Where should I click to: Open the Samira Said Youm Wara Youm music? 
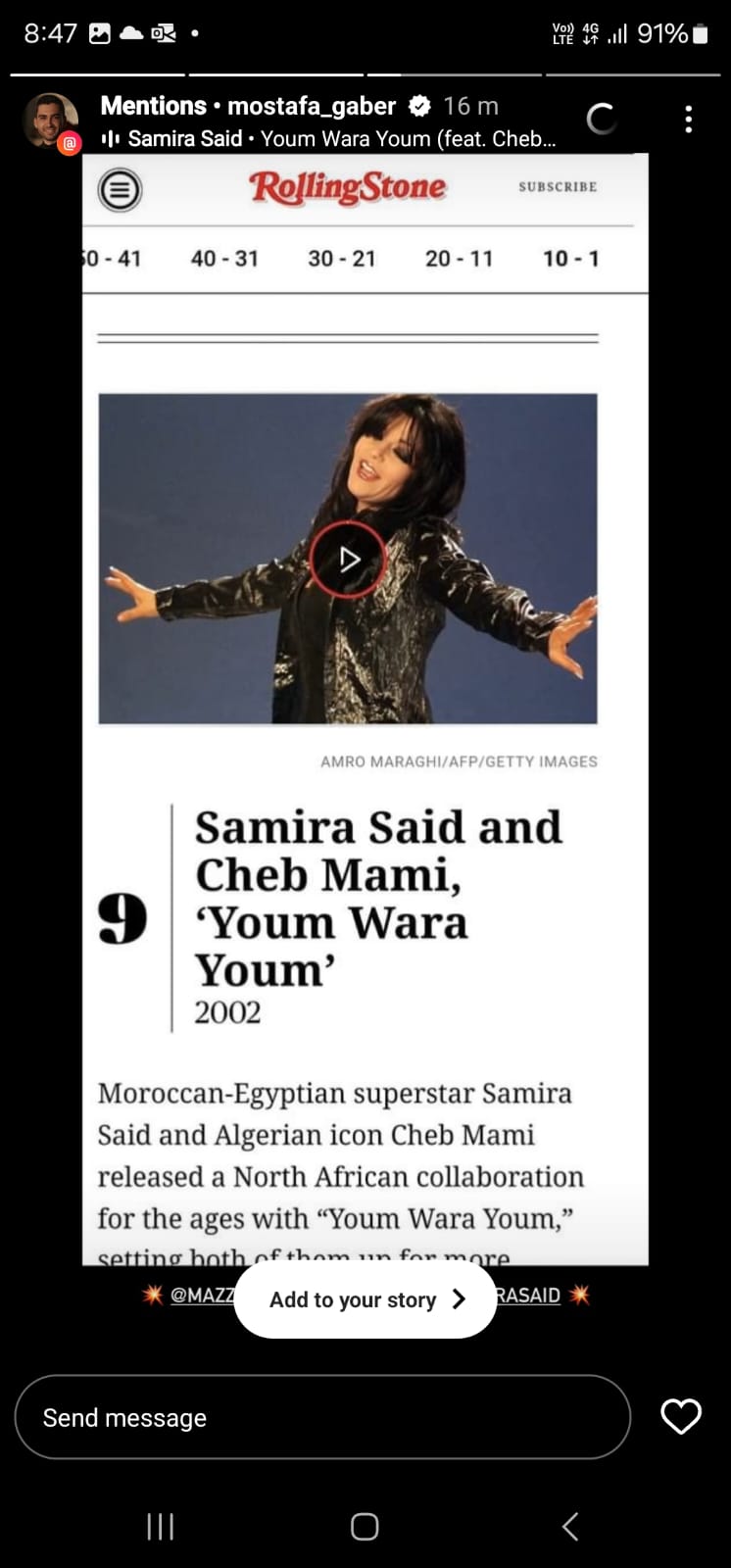[x=329, y=139]
